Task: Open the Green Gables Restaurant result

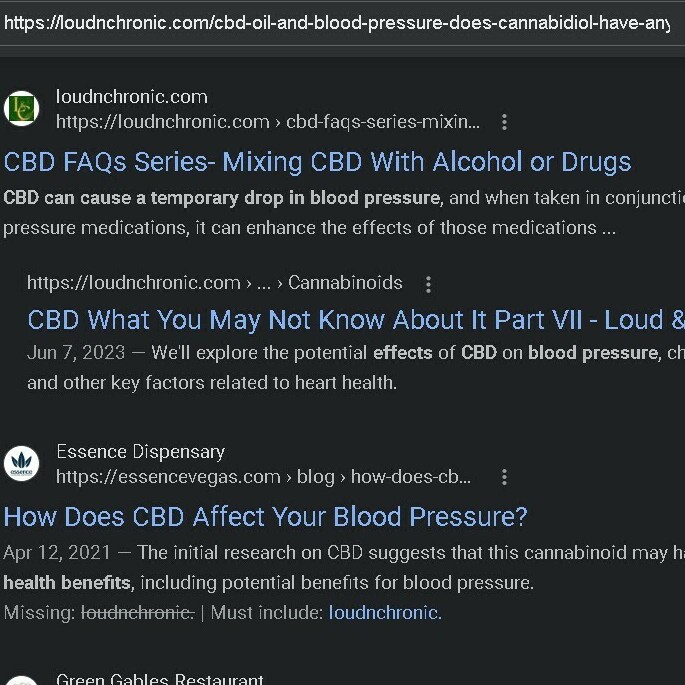Action: point(160,679)
